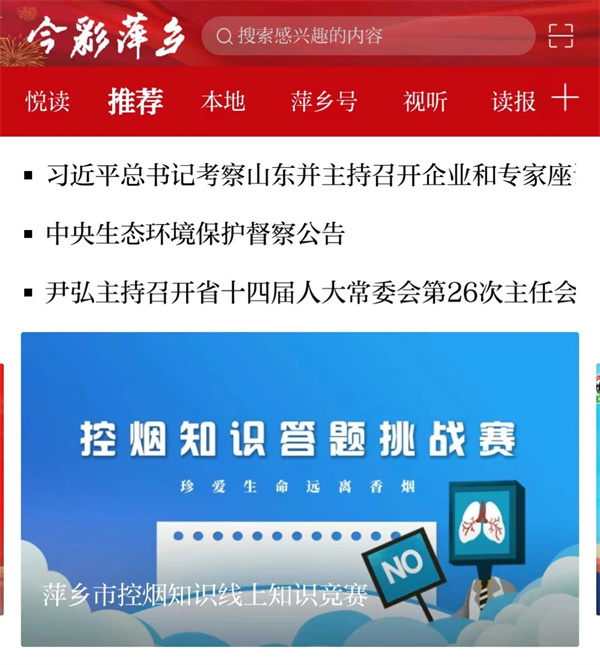The height and width of the screenshot is (665, 600).
Task: Tap the plus icon to add channels
Action: (566, 98)
